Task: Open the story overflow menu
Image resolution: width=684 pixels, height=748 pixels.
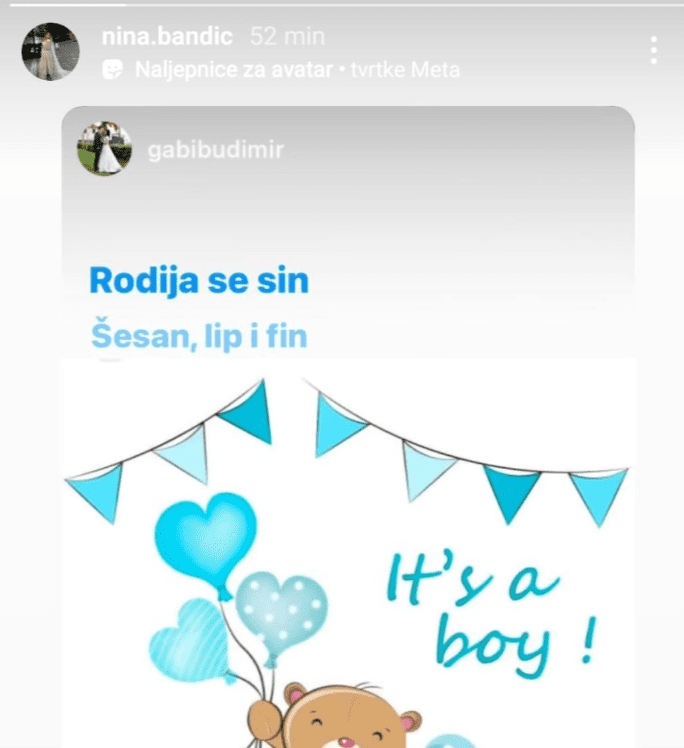Action: point(653,51)
